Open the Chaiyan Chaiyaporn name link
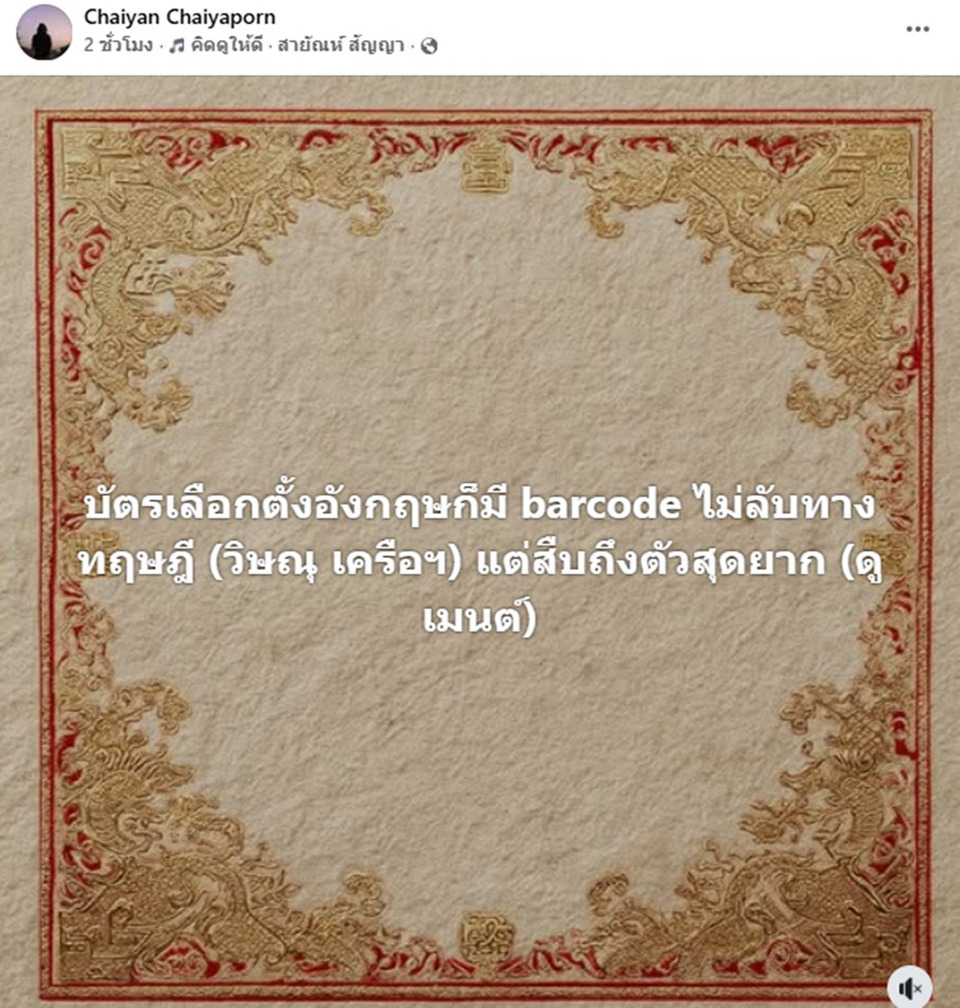Image resolution: width=960 pixels, height=1008 pixels. click(x=180, y=17)
